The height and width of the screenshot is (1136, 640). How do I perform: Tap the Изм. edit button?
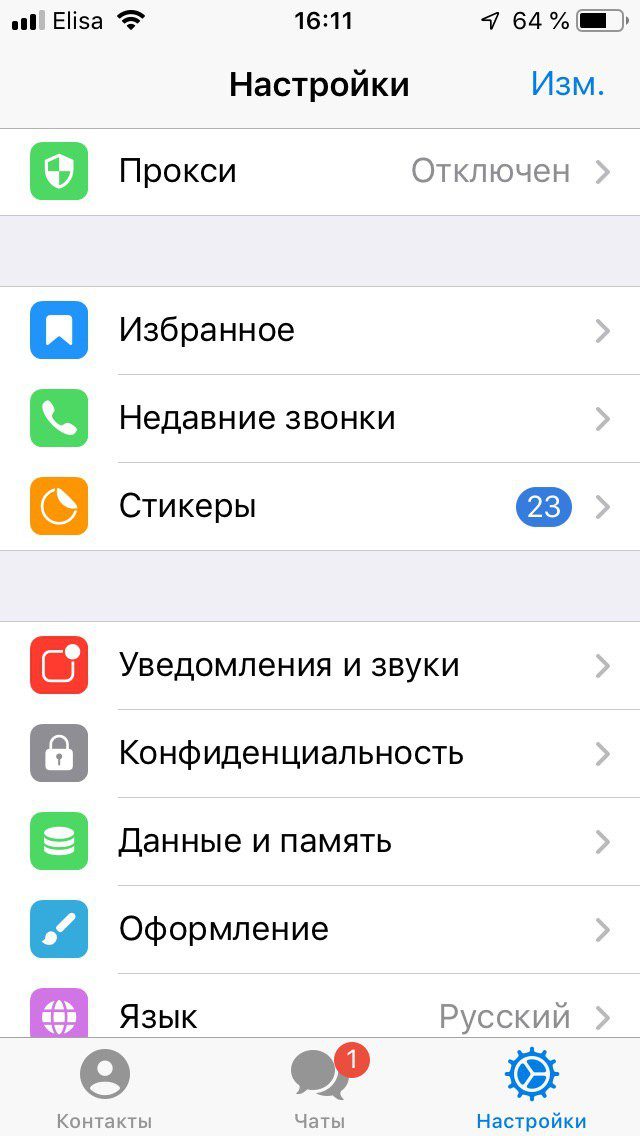(567, 83)
